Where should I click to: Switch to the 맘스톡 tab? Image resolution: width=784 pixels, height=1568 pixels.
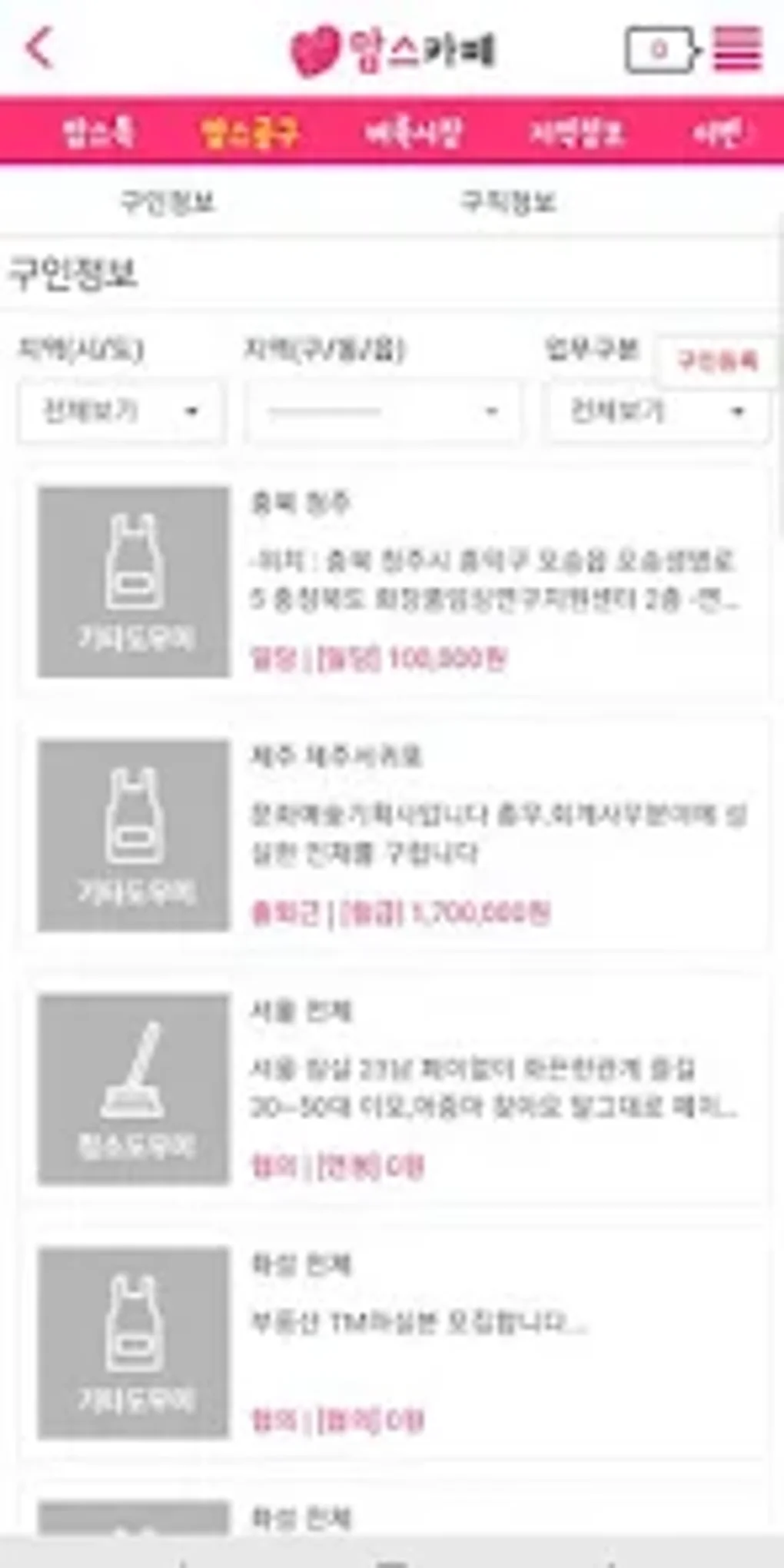[98, 133]
